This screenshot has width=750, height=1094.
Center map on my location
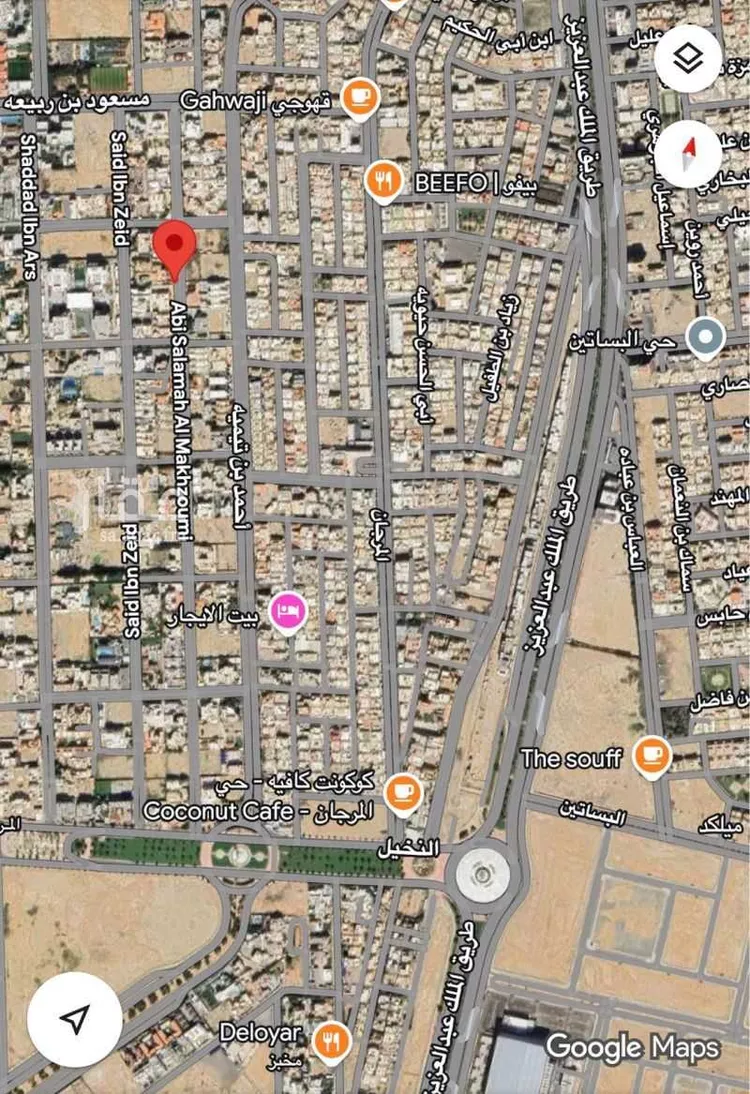75,1019
